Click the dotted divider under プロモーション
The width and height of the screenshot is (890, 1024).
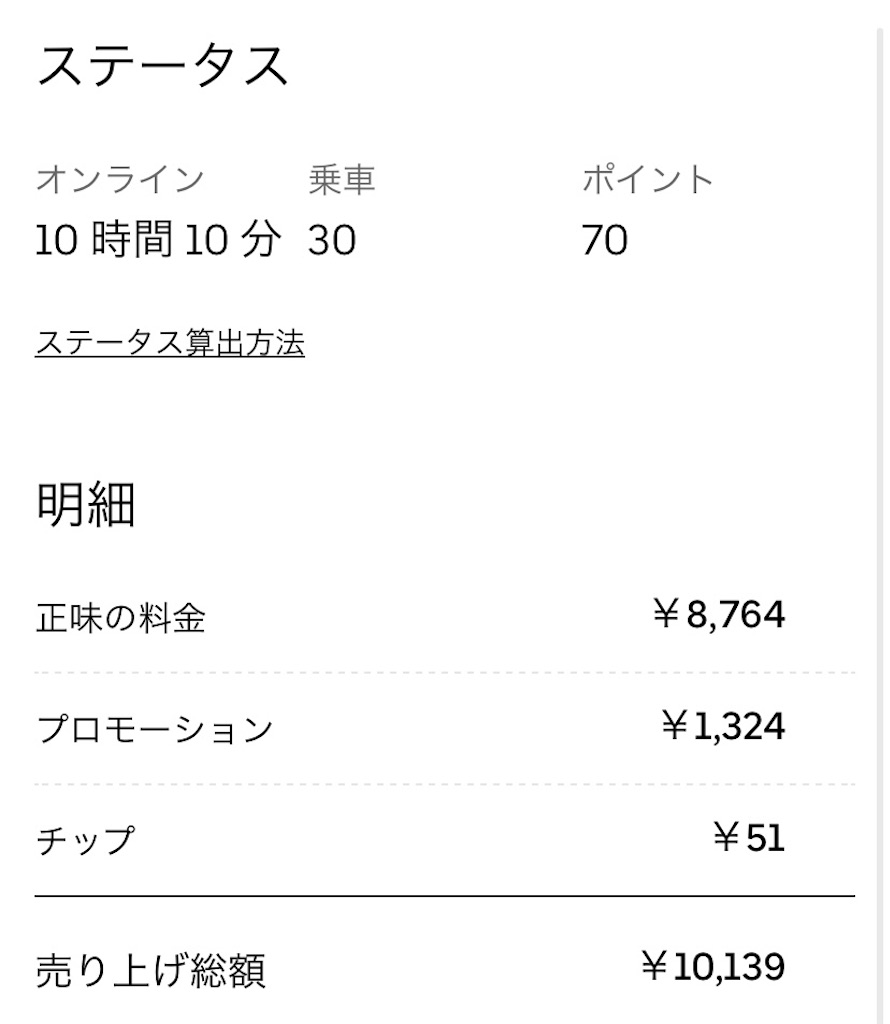tap(445, 783)
